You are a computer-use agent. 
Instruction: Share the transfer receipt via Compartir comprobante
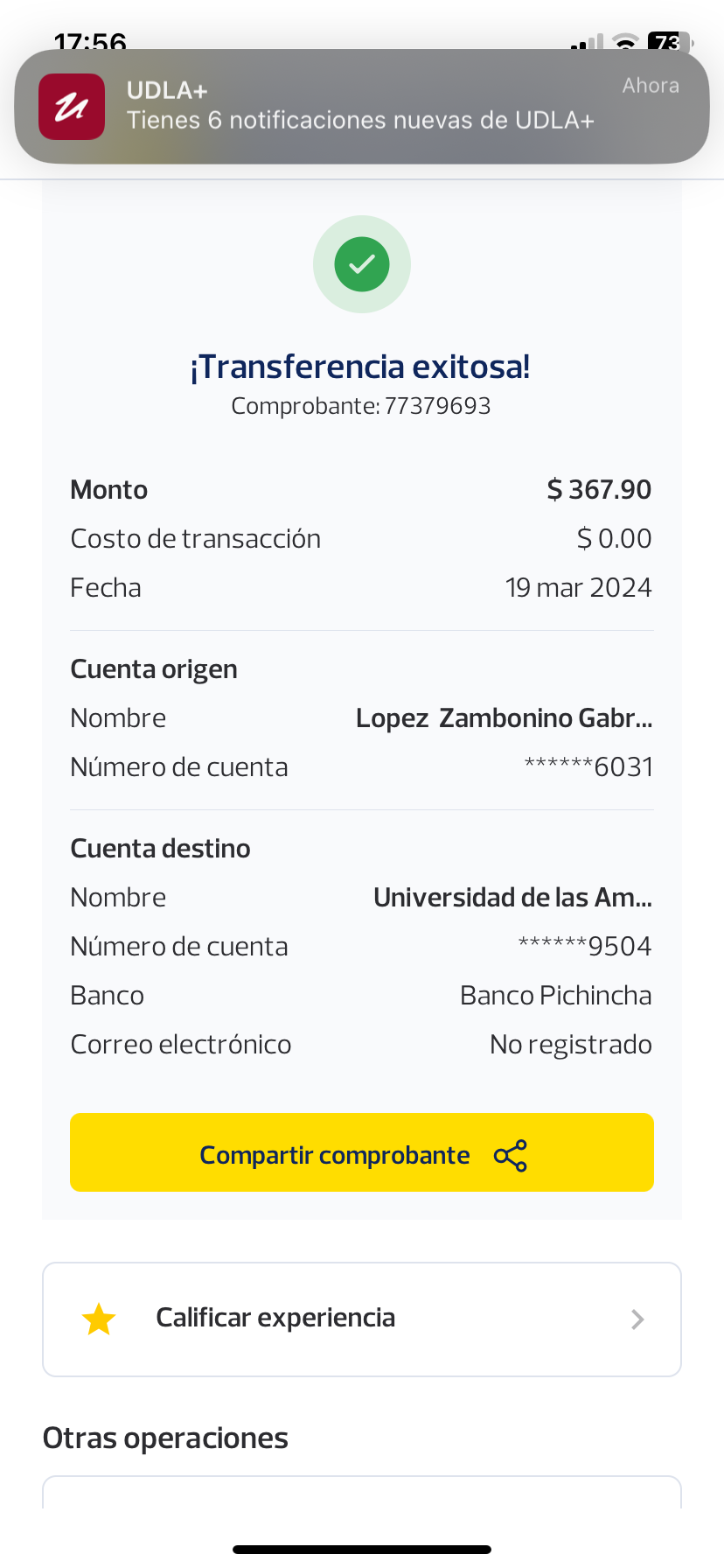362,1152
